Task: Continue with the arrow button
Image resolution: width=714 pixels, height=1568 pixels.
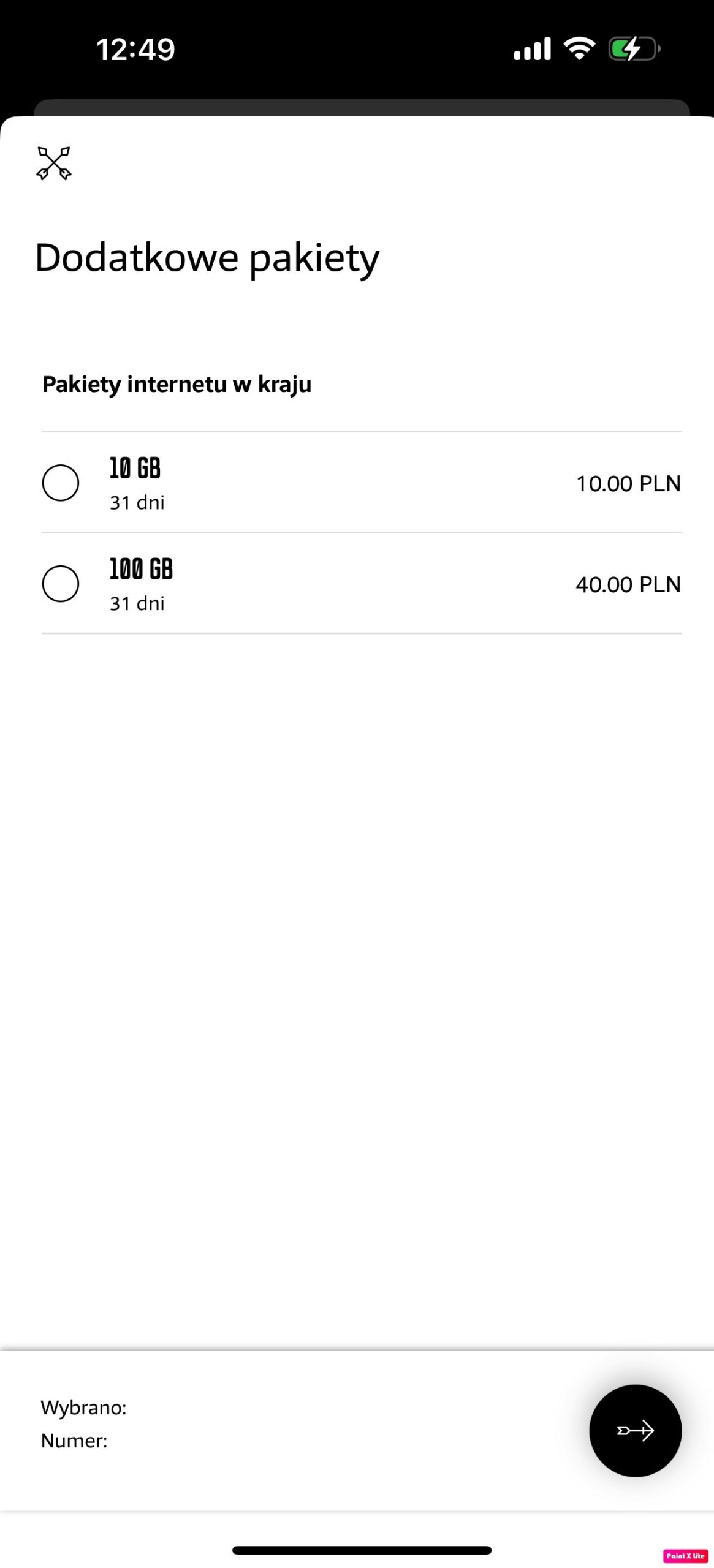Action: pyautogui.click(x=635, y=1430)
